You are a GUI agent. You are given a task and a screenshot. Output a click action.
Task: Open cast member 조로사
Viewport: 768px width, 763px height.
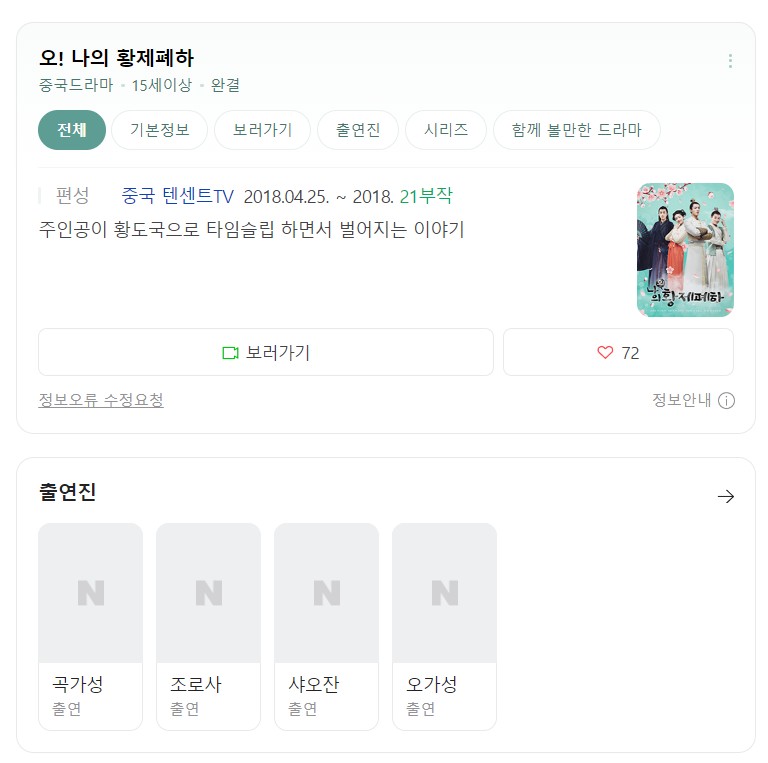tap(208, 626)
